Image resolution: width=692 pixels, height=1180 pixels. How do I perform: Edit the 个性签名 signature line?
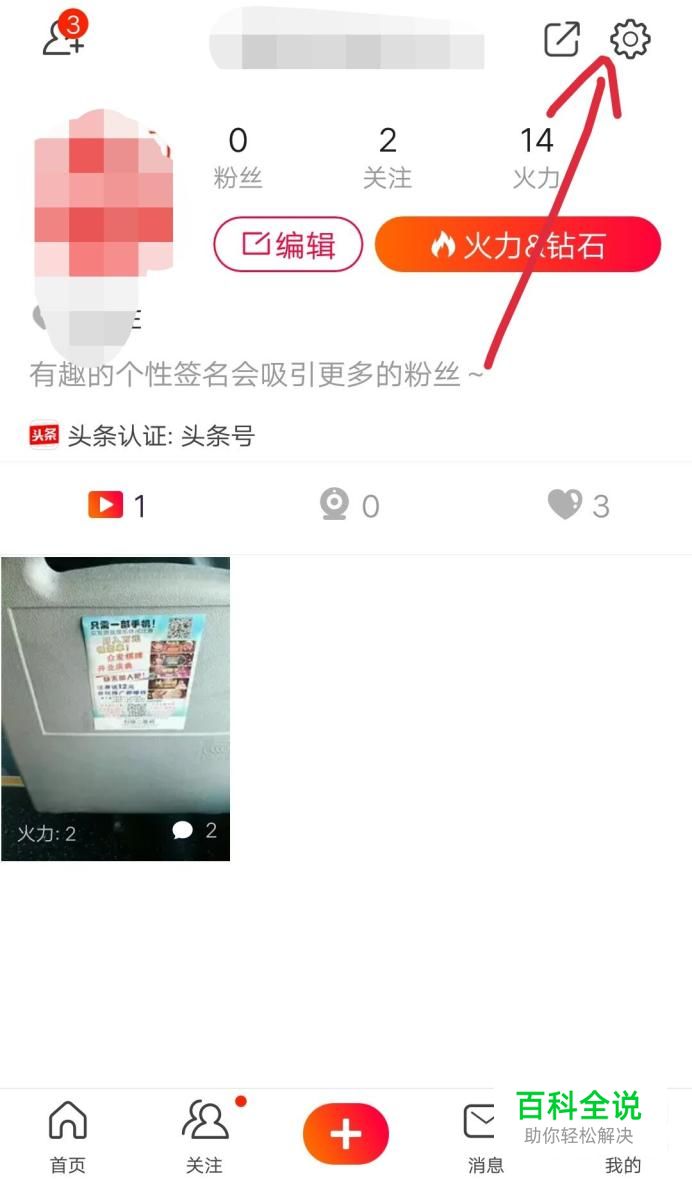click(256, 375)
